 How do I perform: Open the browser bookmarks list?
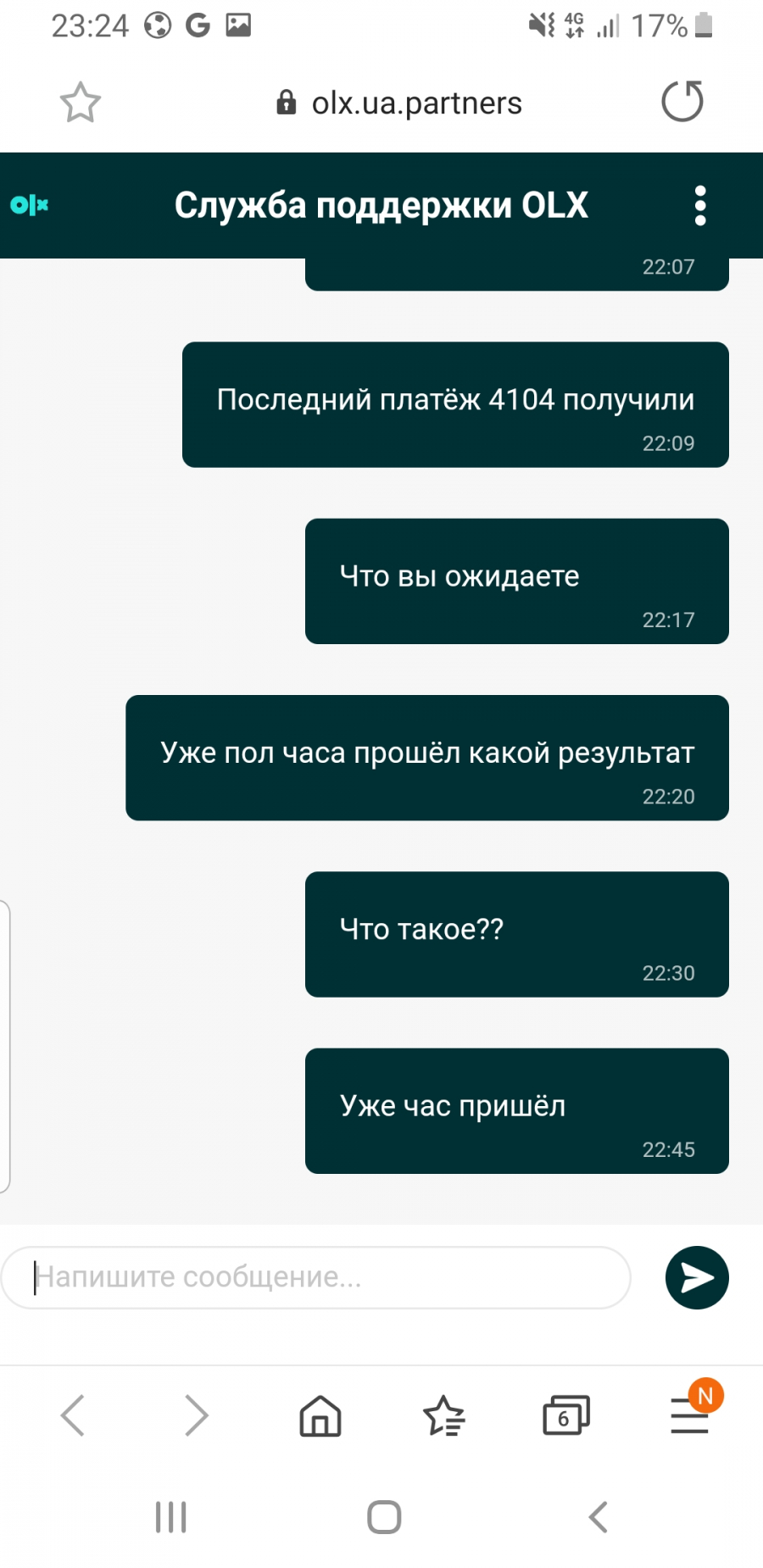443,1415
